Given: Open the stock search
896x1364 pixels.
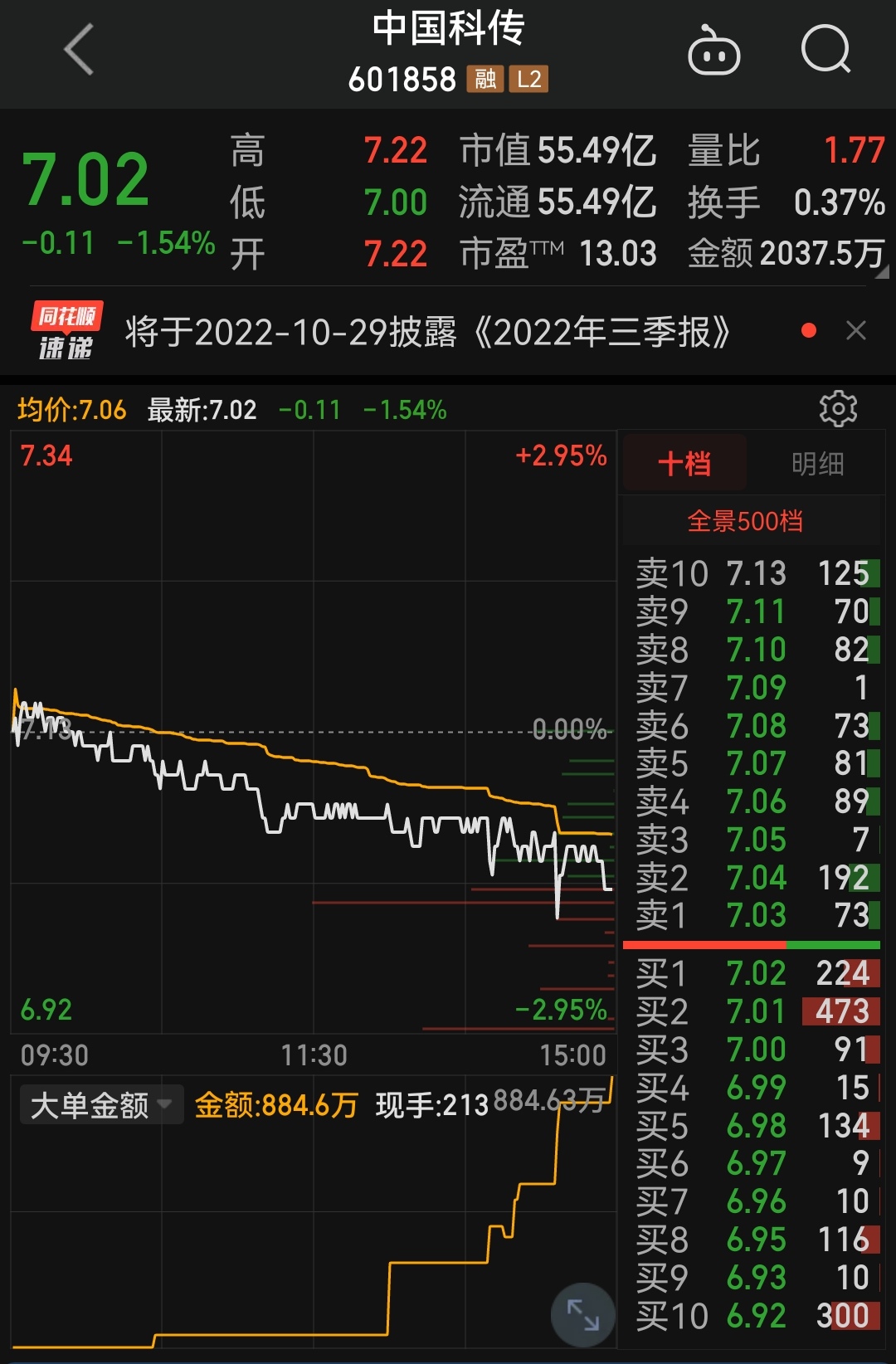Looking at the screenshot, I should tap(826, 50).
